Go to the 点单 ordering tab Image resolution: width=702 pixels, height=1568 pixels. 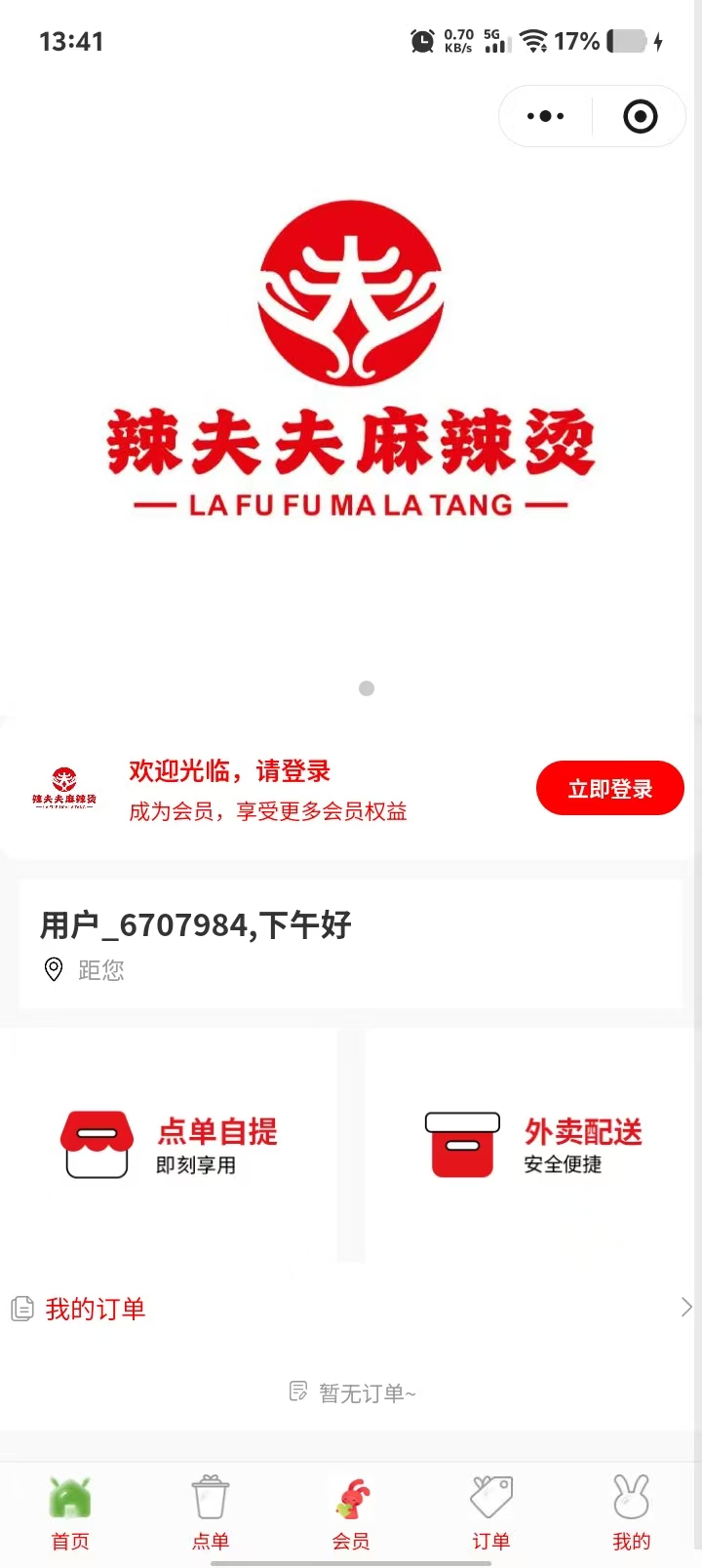click(x=211, y=1512)
